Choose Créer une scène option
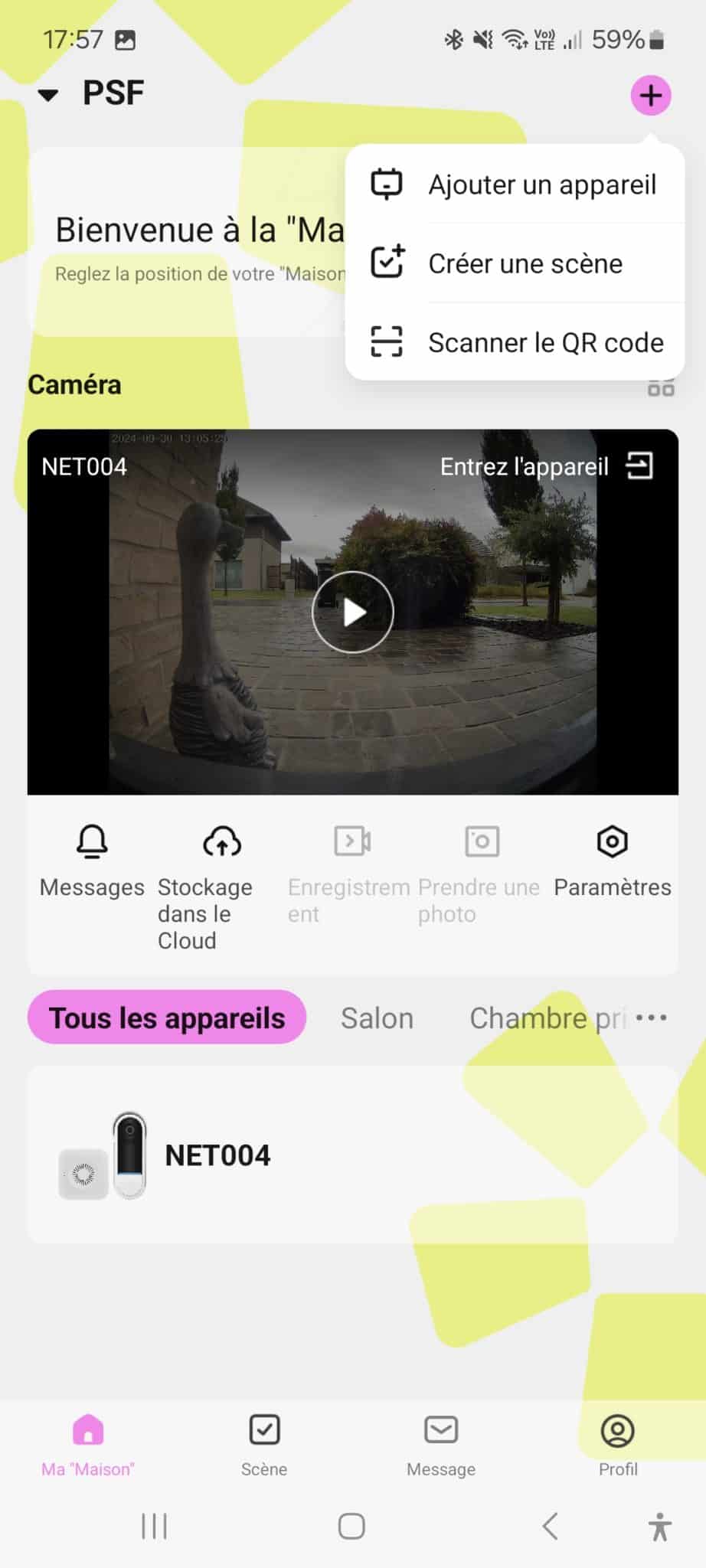706x1568 pixels. click(515, 263)
